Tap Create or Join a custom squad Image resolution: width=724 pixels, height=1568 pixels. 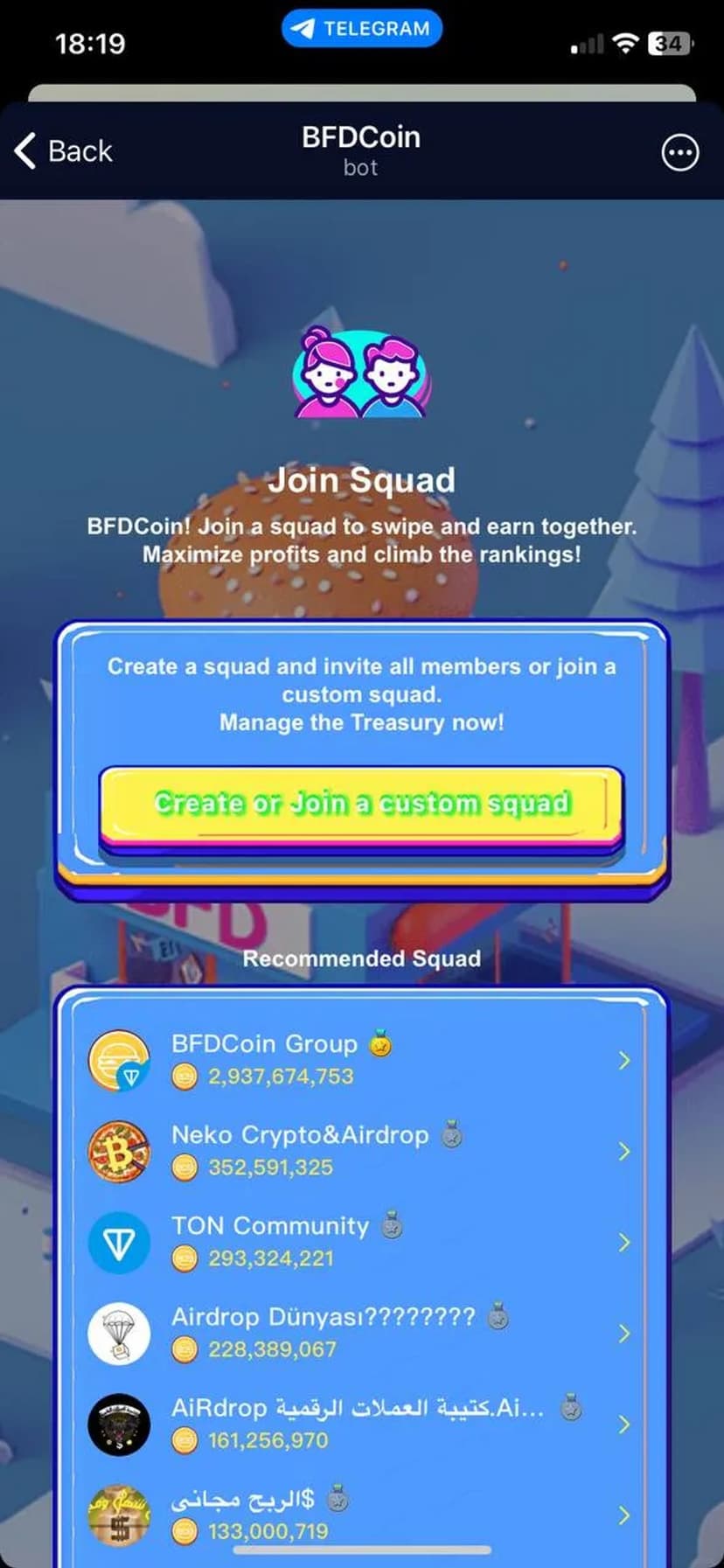point(361,803)
